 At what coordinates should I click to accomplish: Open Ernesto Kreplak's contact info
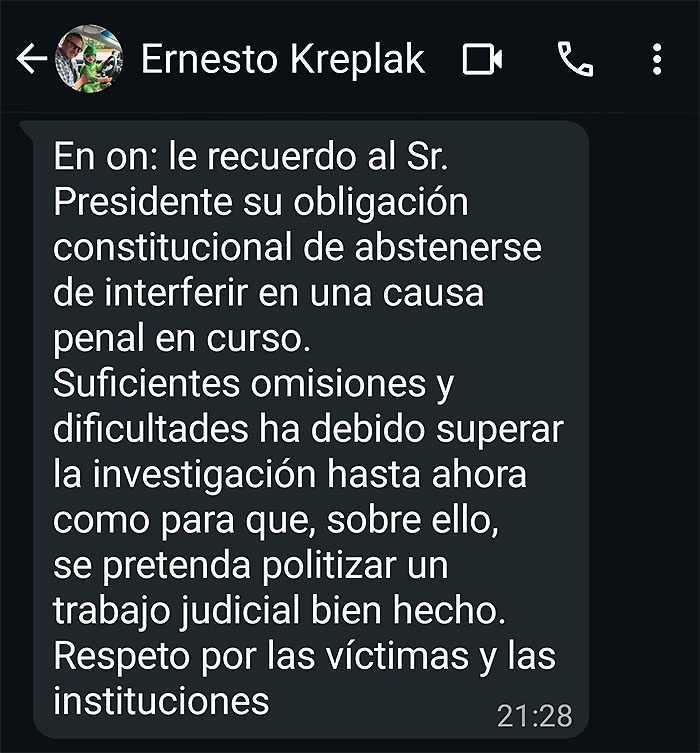point(282,60)
